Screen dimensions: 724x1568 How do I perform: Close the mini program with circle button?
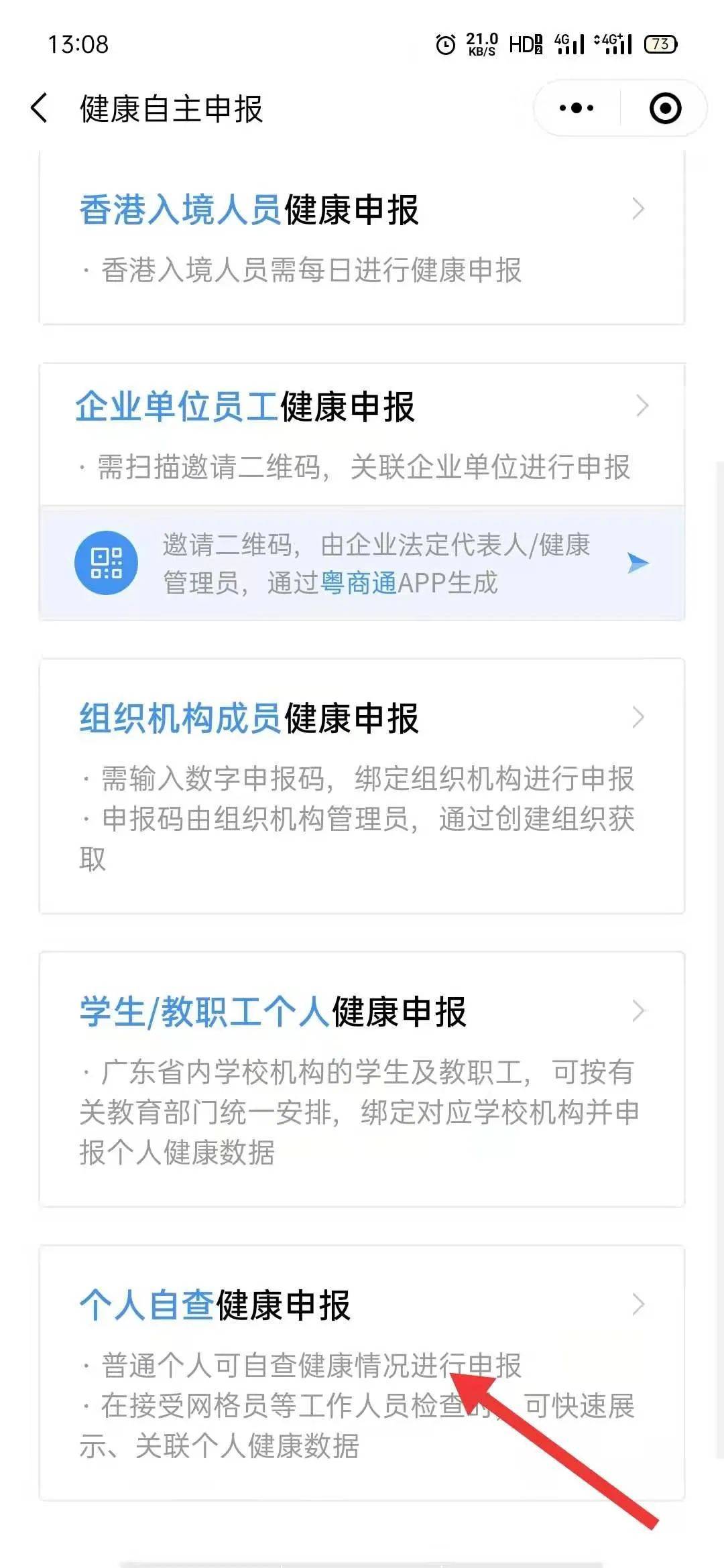[x=665, y=108]
